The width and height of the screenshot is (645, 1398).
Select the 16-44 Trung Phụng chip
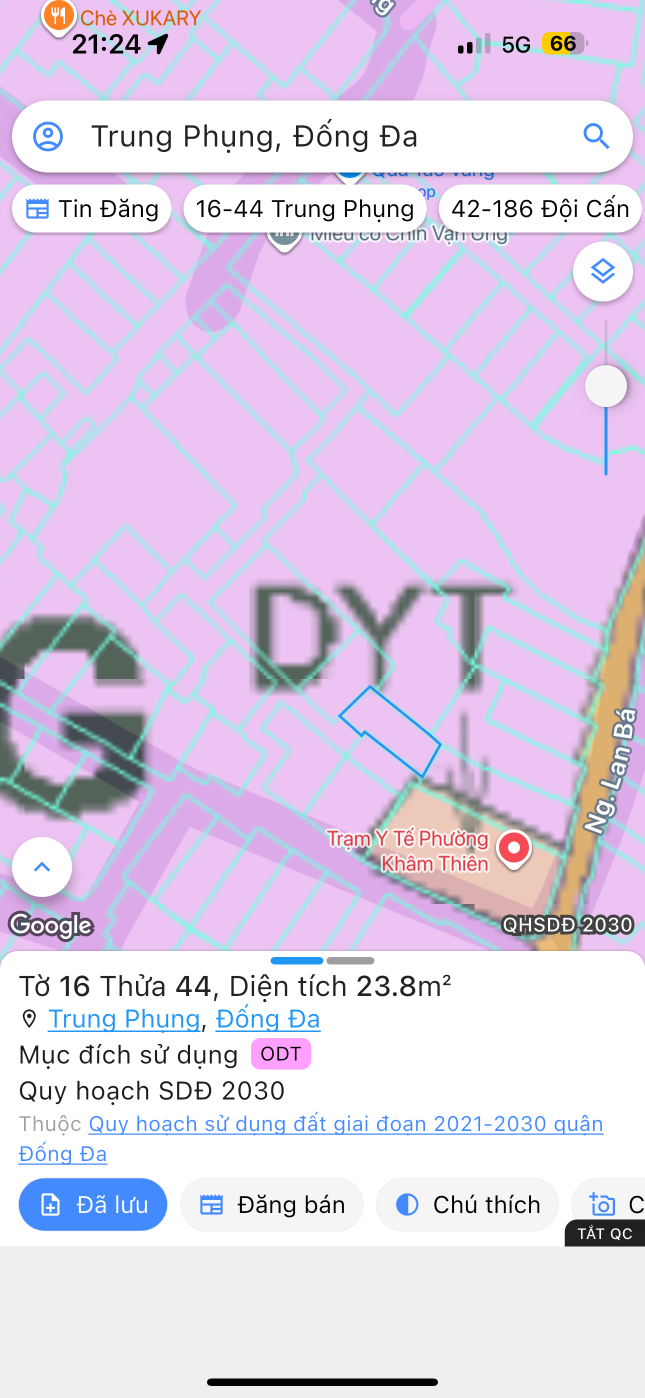coord(305,209)
